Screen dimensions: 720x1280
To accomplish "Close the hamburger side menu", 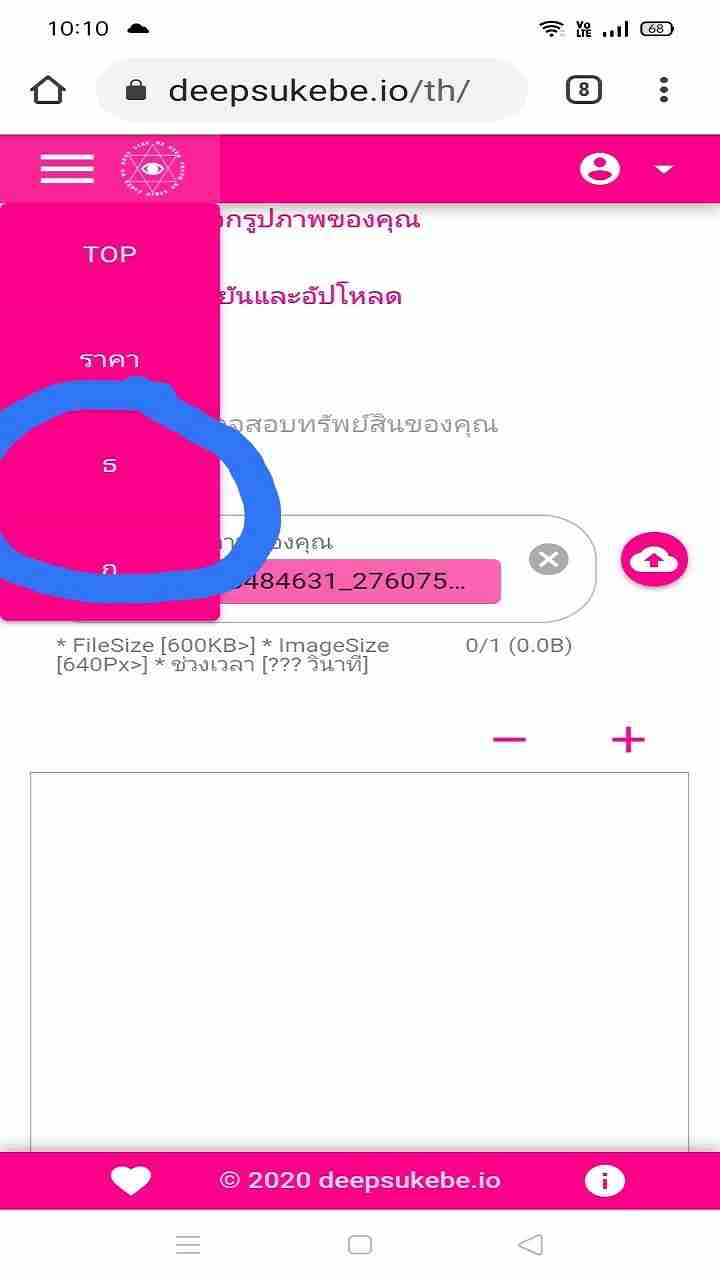I will point(67,168).
